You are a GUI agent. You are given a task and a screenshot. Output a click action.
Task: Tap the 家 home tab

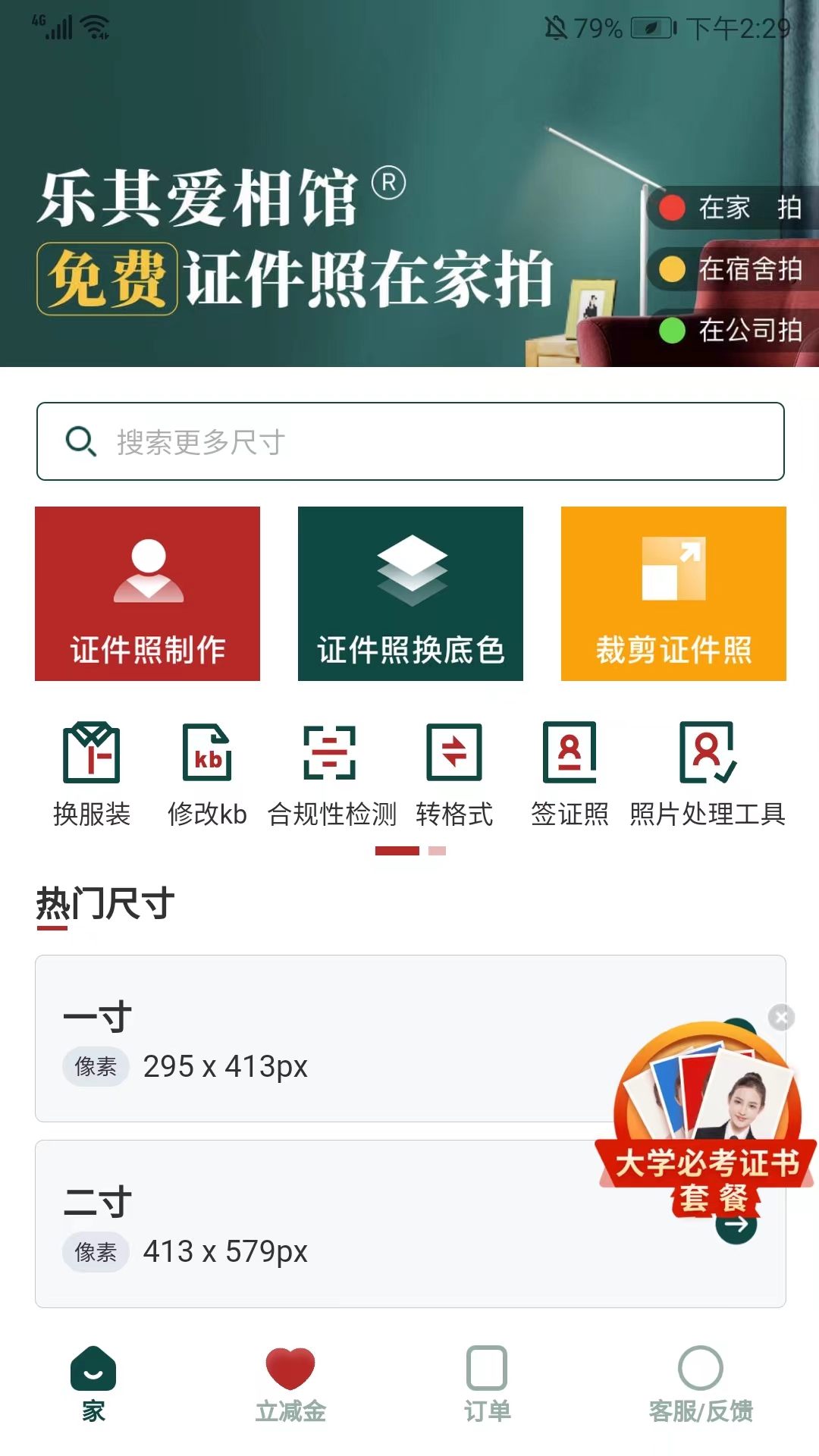pyautogui.click(x=93, y=1383)
